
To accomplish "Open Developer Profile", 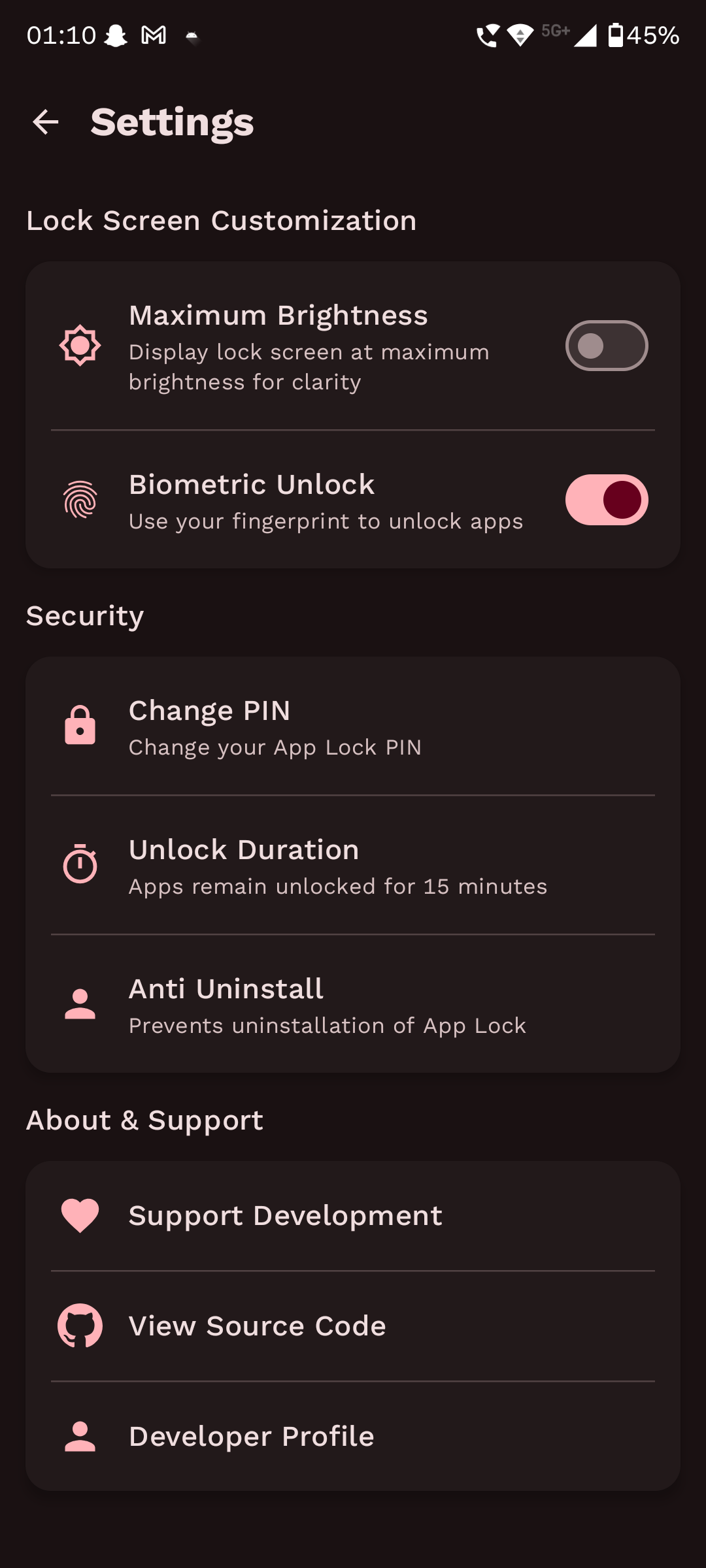I will 353,1437.
